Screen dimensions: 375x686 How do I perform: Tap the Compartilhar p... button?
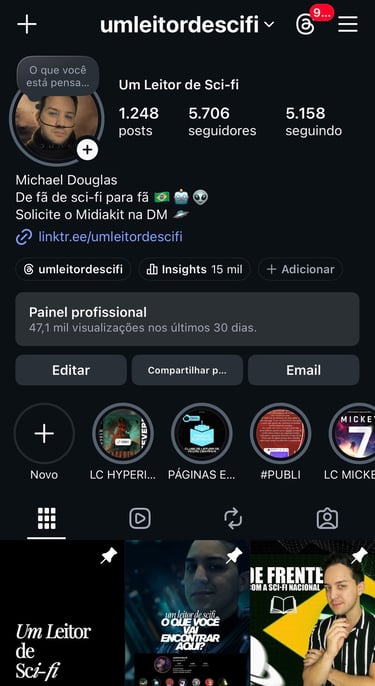(x=187, y=370)
